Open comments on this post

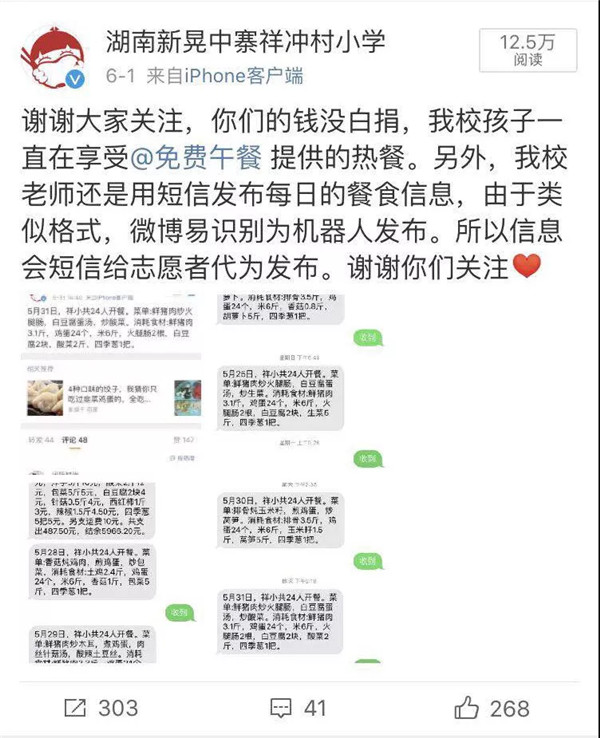[x=299, y=708]
